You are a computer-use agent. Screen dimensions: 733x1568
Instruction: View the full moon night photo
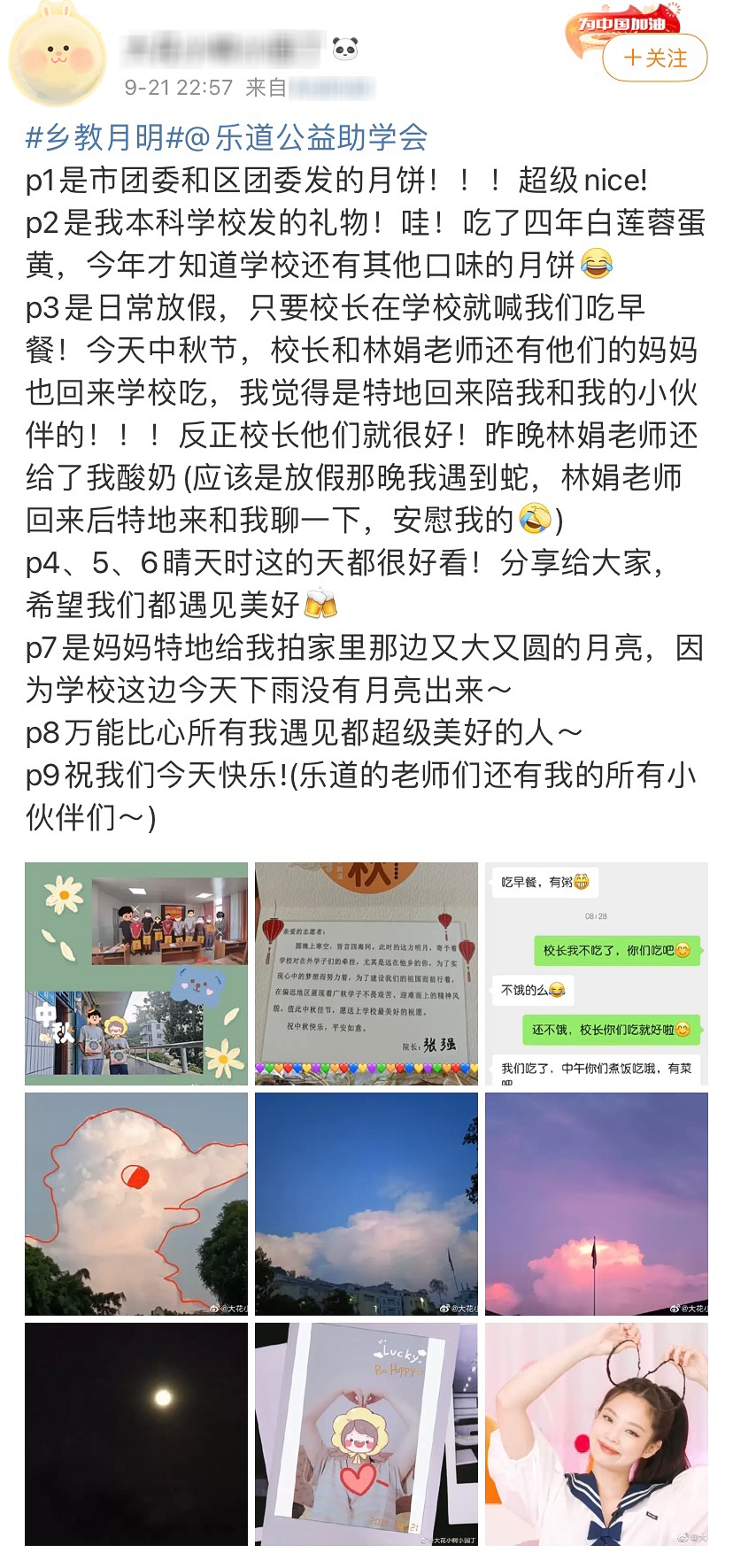click(136, 1433)
